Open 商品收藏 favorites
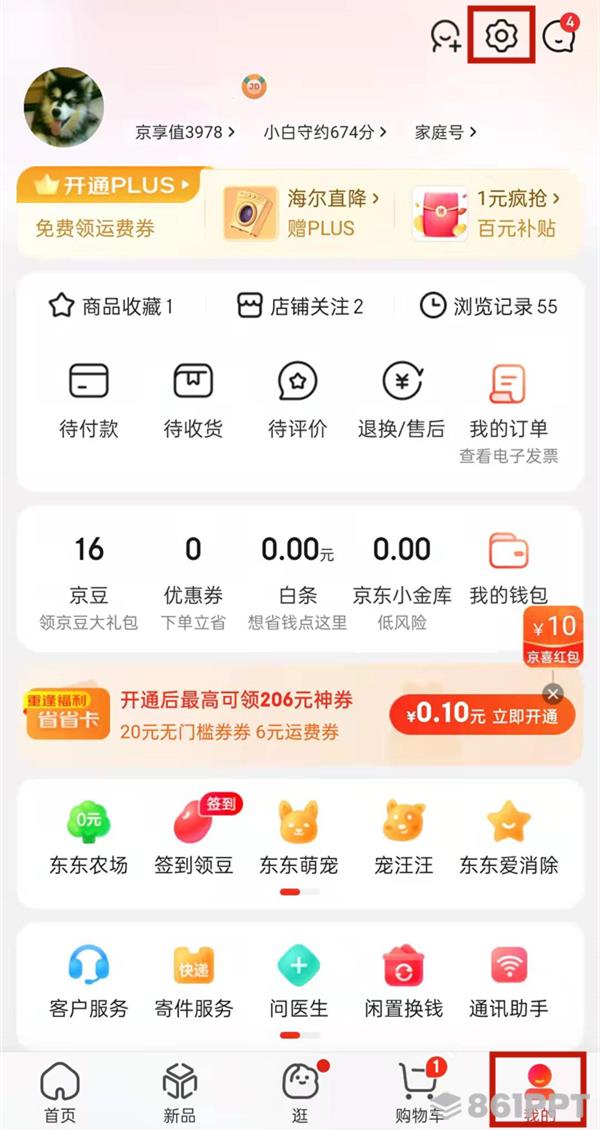The image size is (600, 1130). click(x=111, y=307)
